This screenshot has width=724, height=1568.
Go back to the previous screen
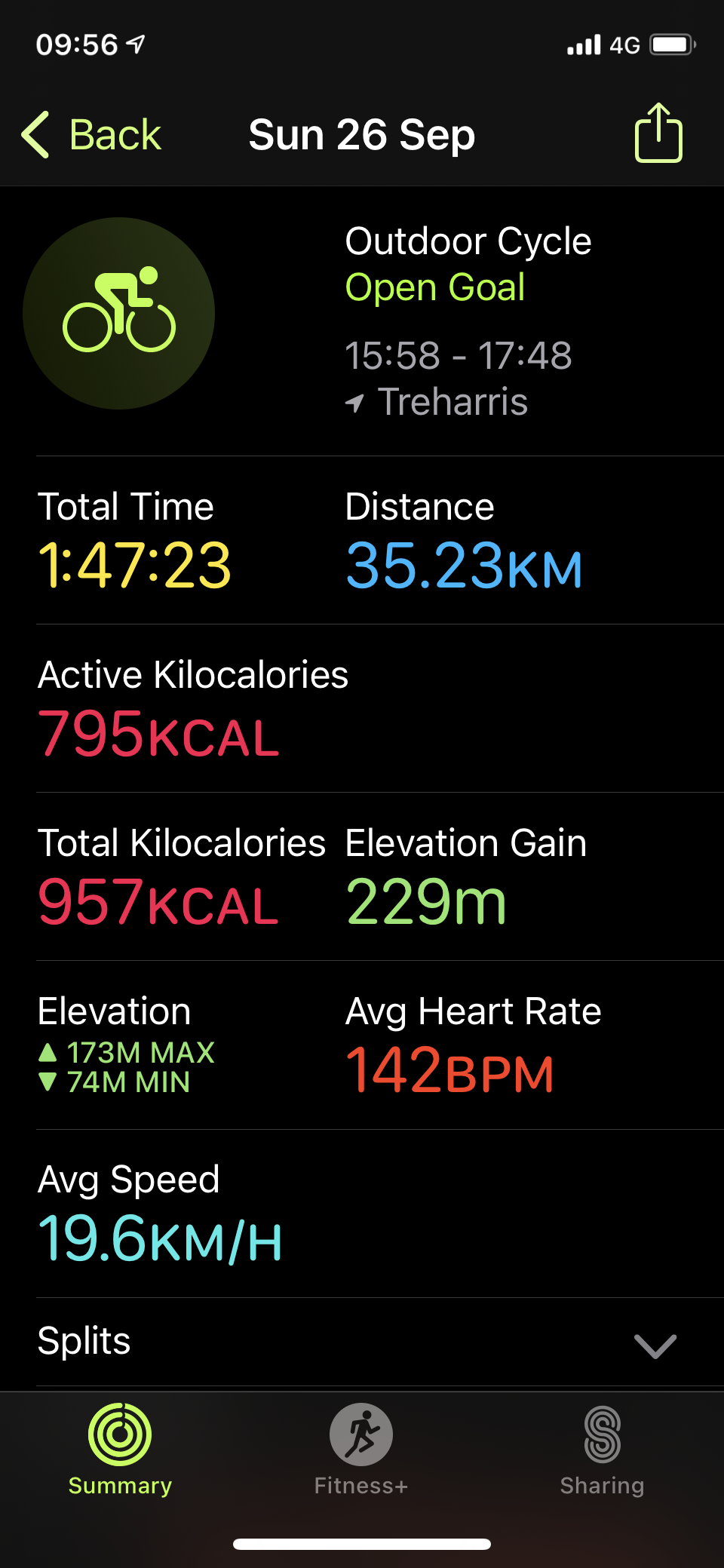click(x=91, y=136)
